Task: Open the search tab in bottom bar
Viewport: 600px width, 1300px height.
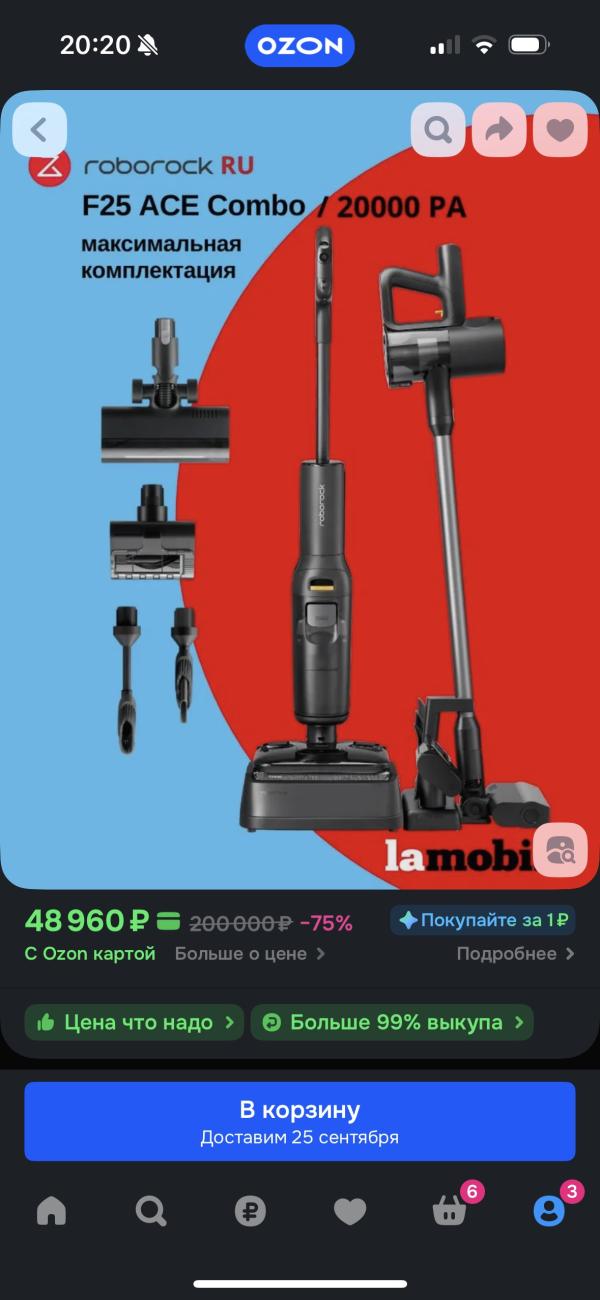Action: pyautogui.click(x=151, y=1212)
